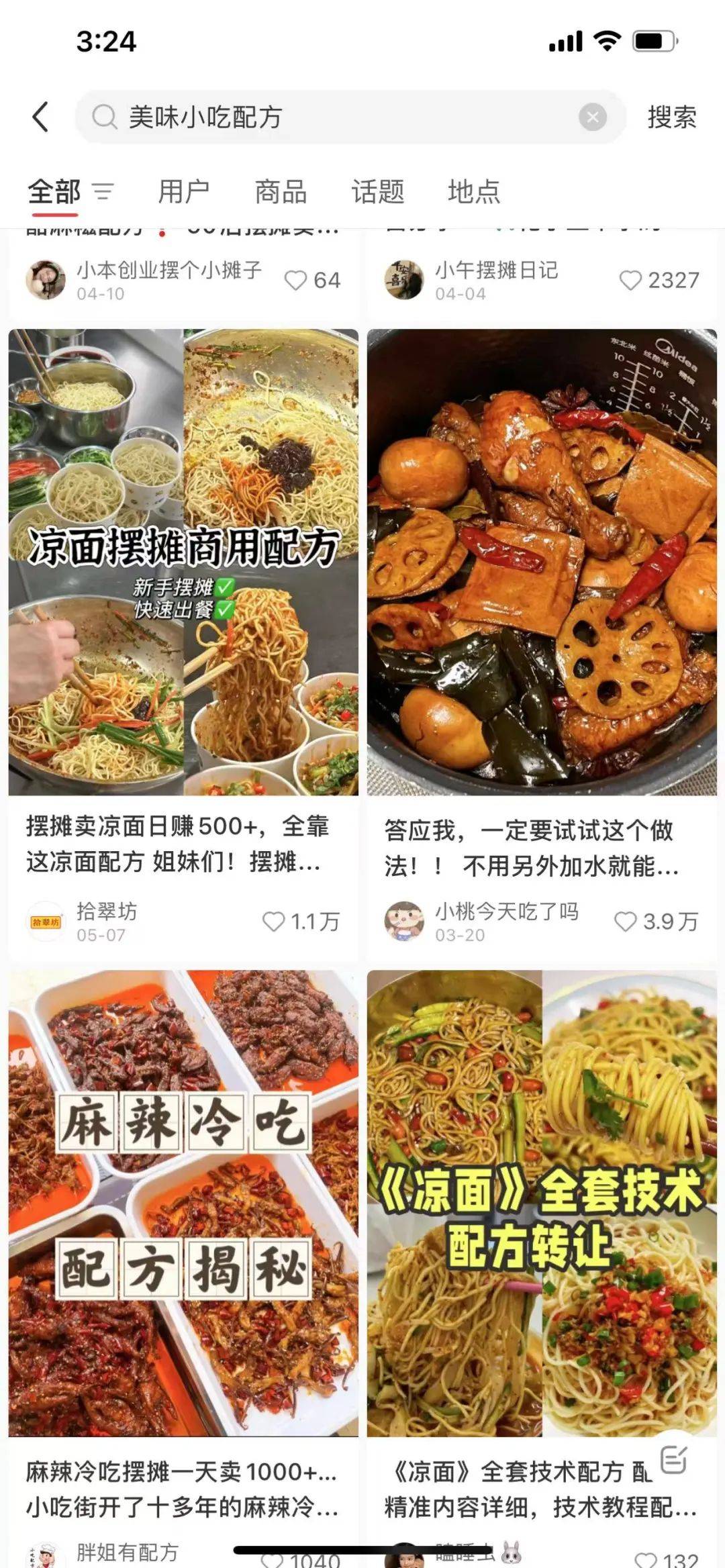This screenshot has height=1568, width=725.
Task: Like the post by 拾翠坊
Action: (x=274, y=922)
